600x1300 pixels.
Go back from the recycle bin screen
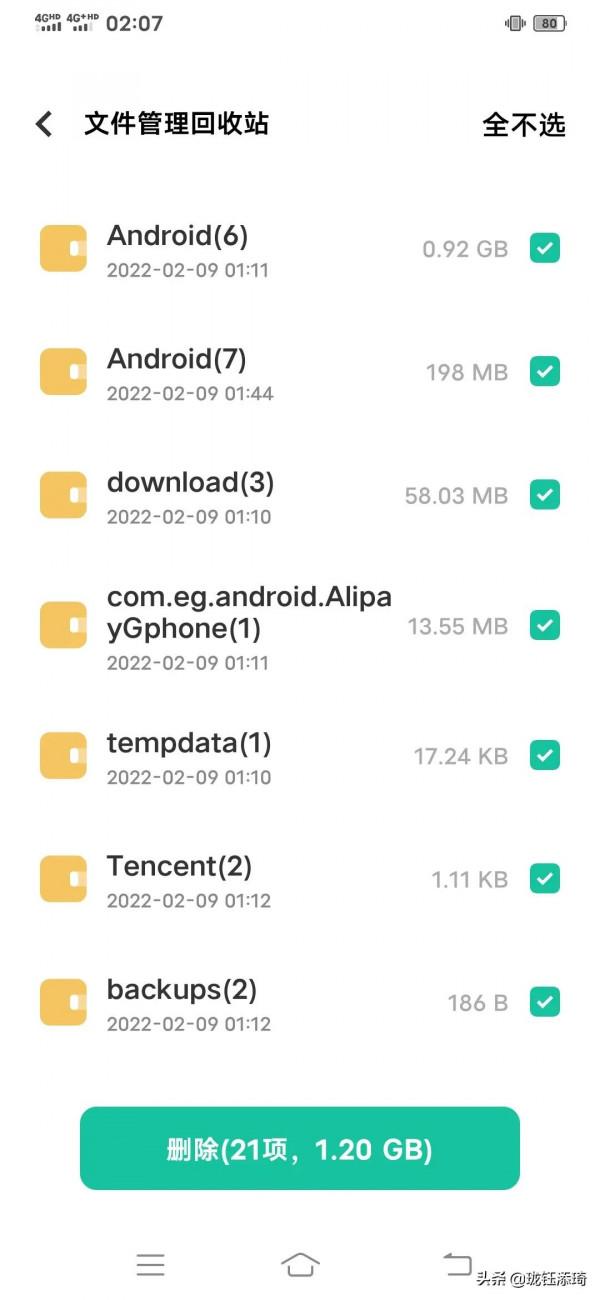pyautogui.click(x=44, y=124)
